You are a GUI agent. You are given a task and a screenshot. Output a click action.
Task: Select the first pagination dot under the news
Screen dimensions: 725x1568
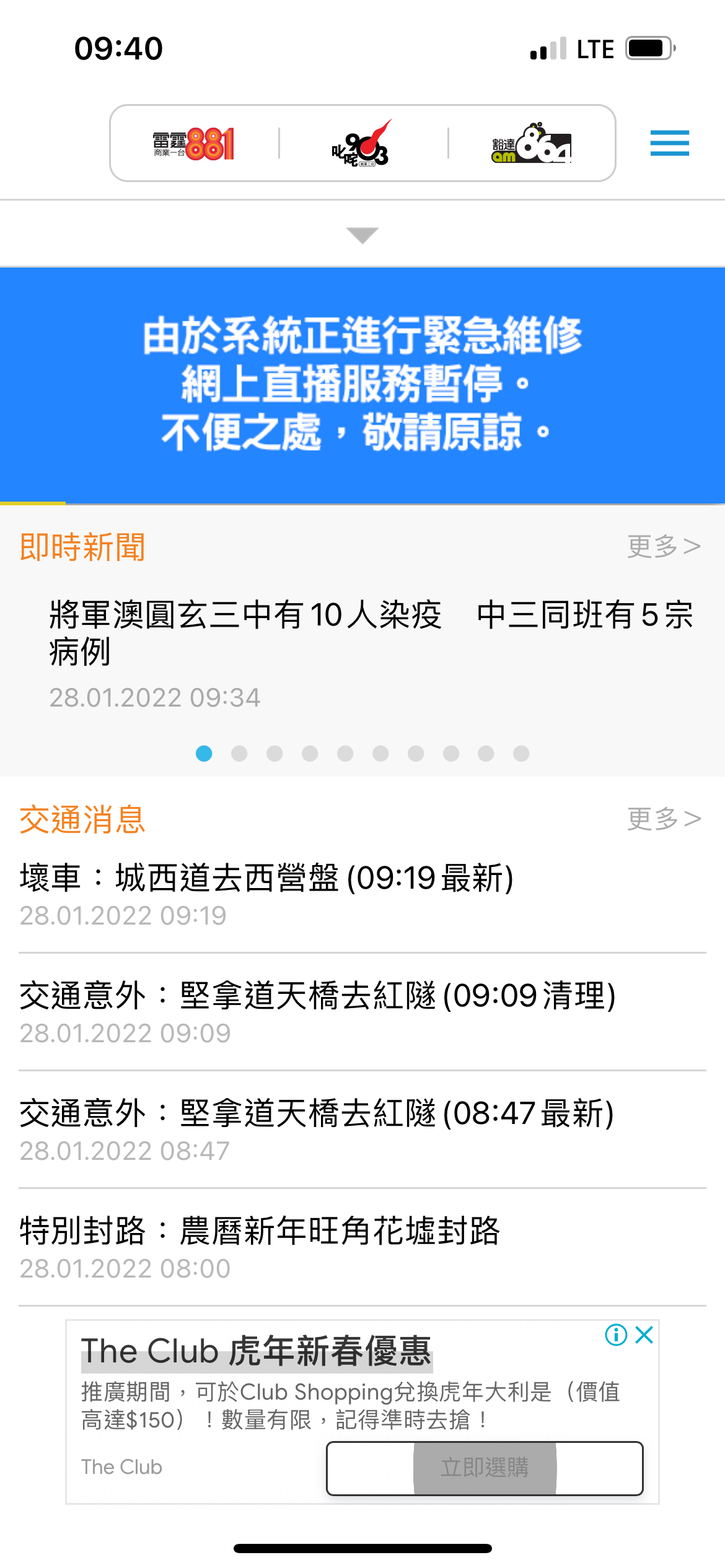[x=204, y=754]
